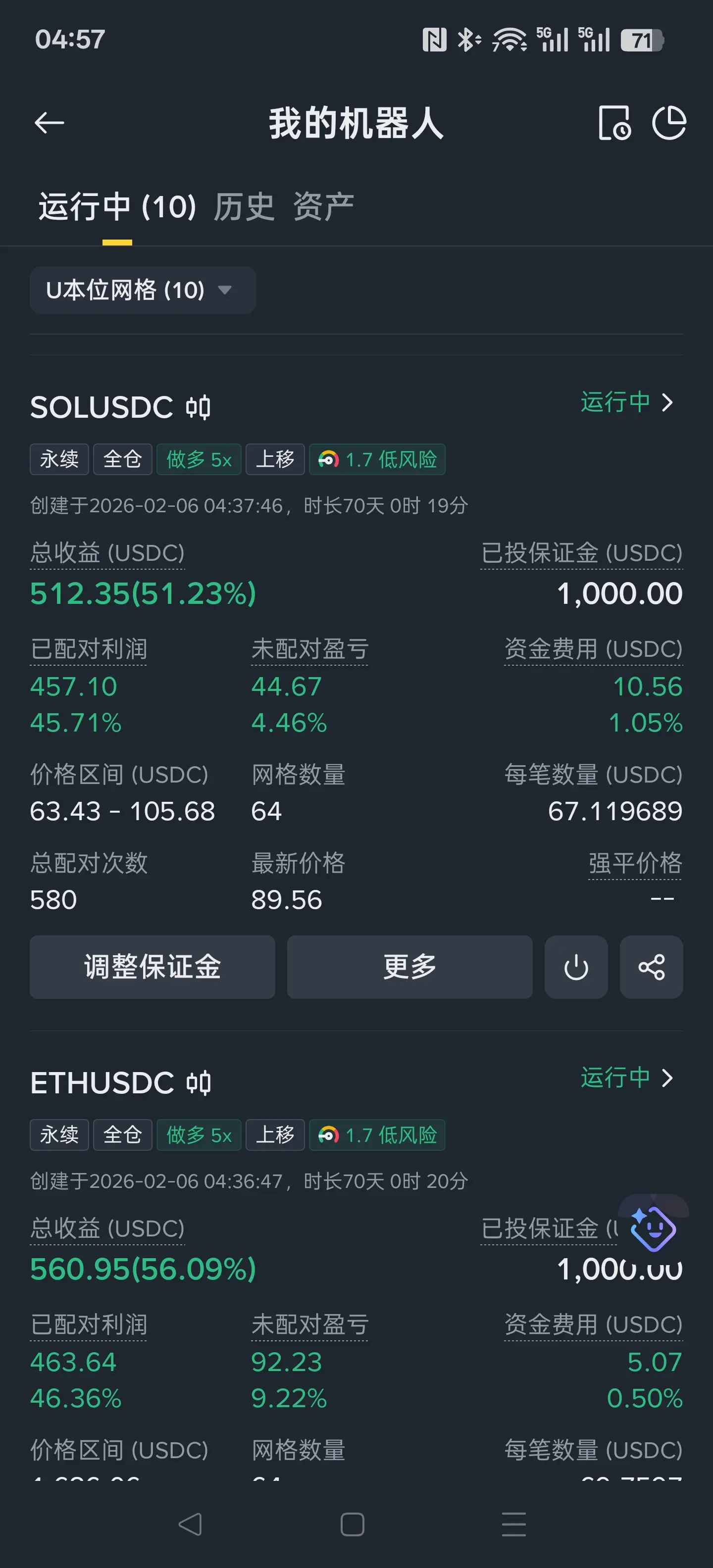Open ETHUSDC bot details via 运行中
Screen dimensions: 713x1568
coord(626,1078)
